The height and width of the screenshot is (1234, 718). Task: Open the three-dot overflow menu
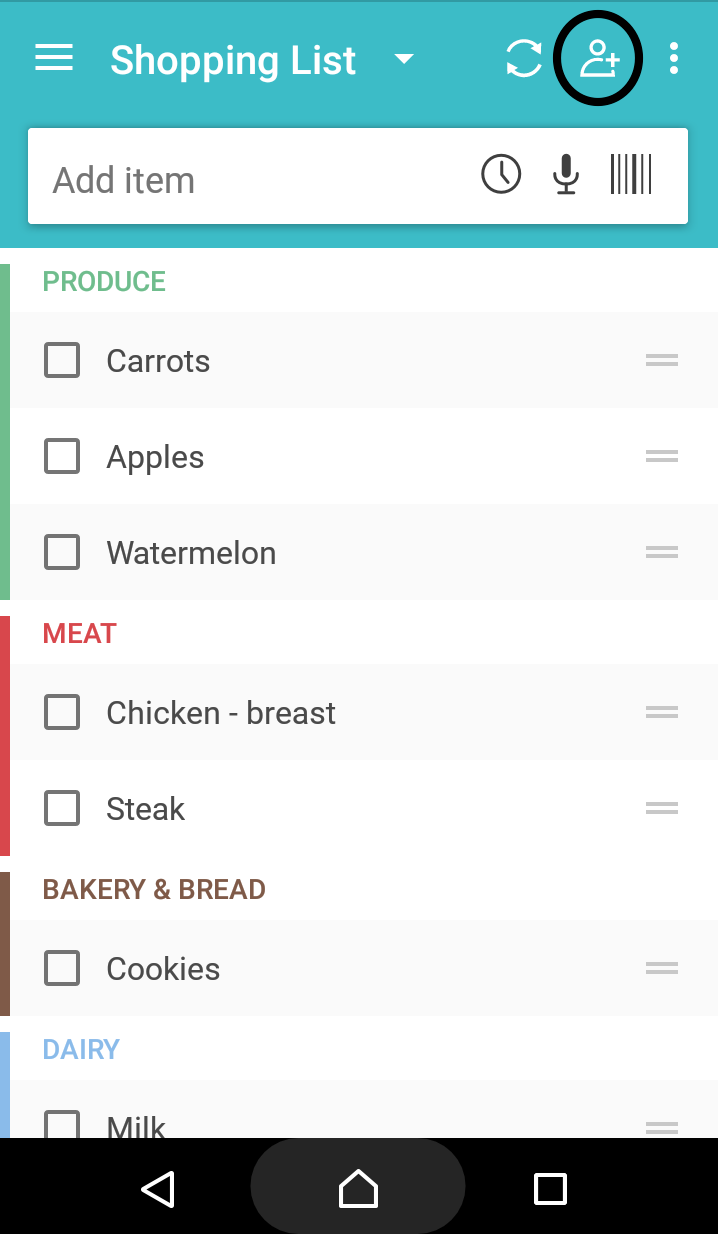(674, 59)
